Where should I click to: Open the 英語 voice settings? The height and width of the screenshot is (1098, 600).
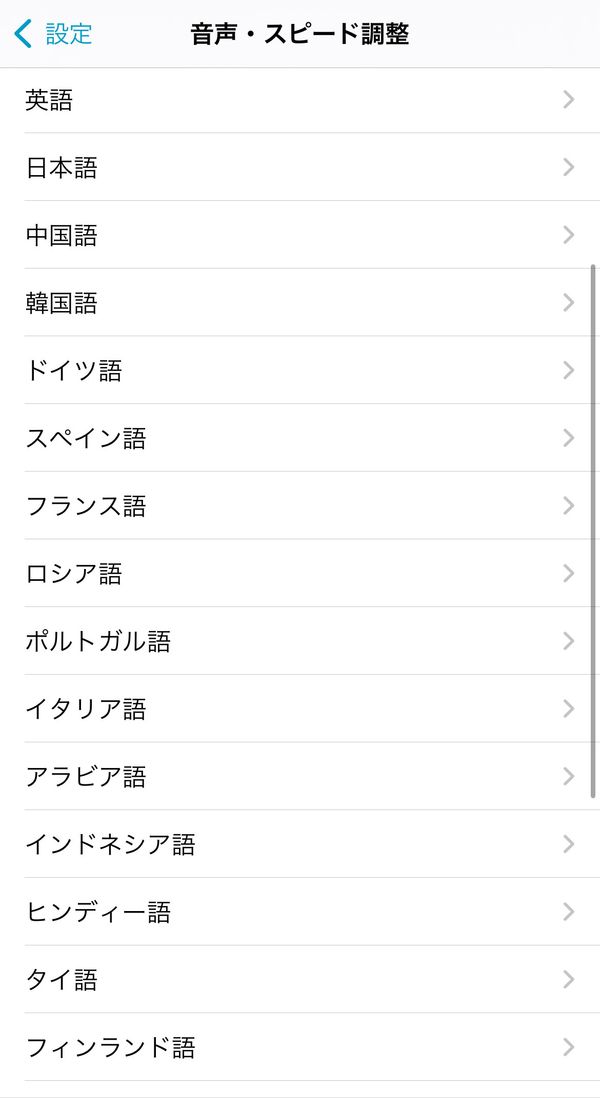point(300,100)
